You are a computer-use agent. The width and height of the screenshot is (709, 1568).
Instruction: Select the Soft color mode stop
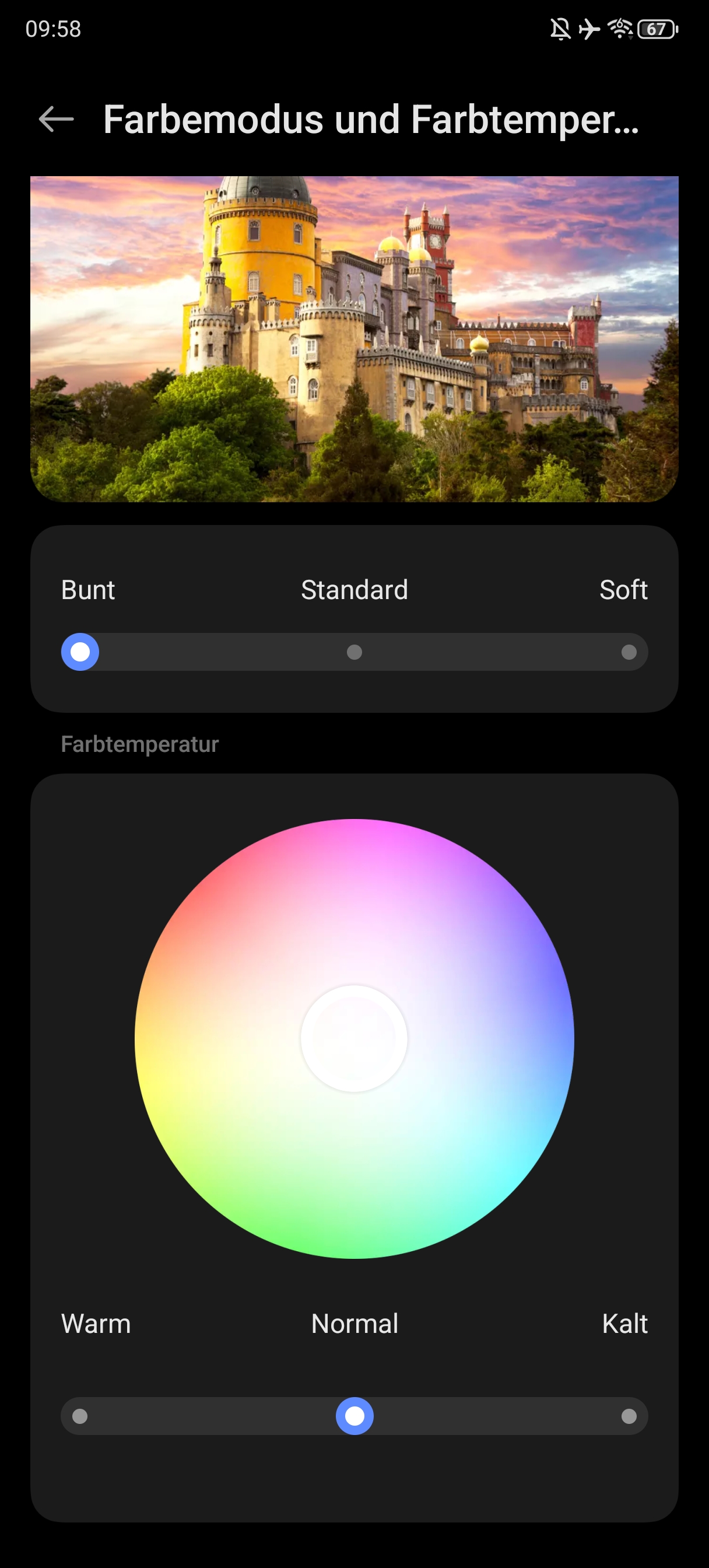(x=629, y=652)
